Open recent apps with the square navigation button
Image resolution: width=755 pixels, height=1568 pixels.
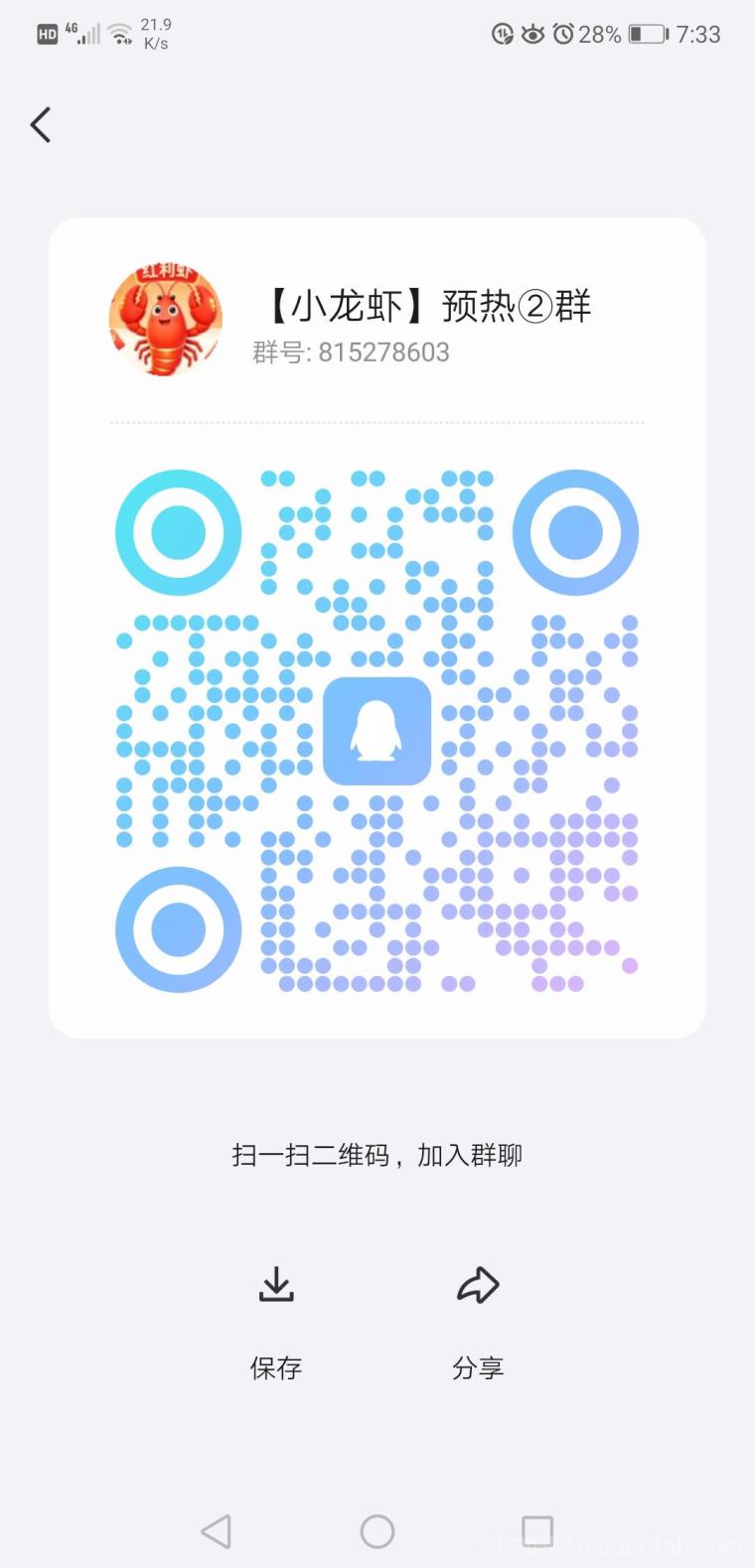click(x=537, y=1531)
